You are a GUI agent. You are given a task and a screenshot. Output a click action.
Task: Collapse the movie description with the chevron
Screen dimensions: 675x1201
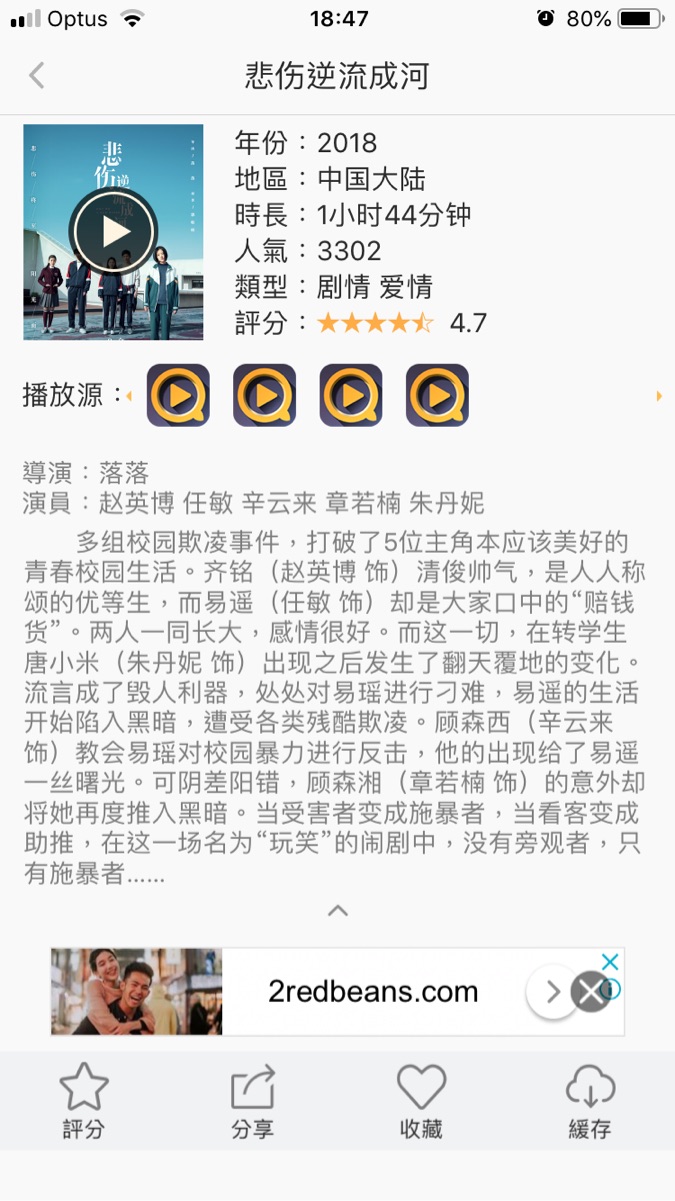[338, 911]
